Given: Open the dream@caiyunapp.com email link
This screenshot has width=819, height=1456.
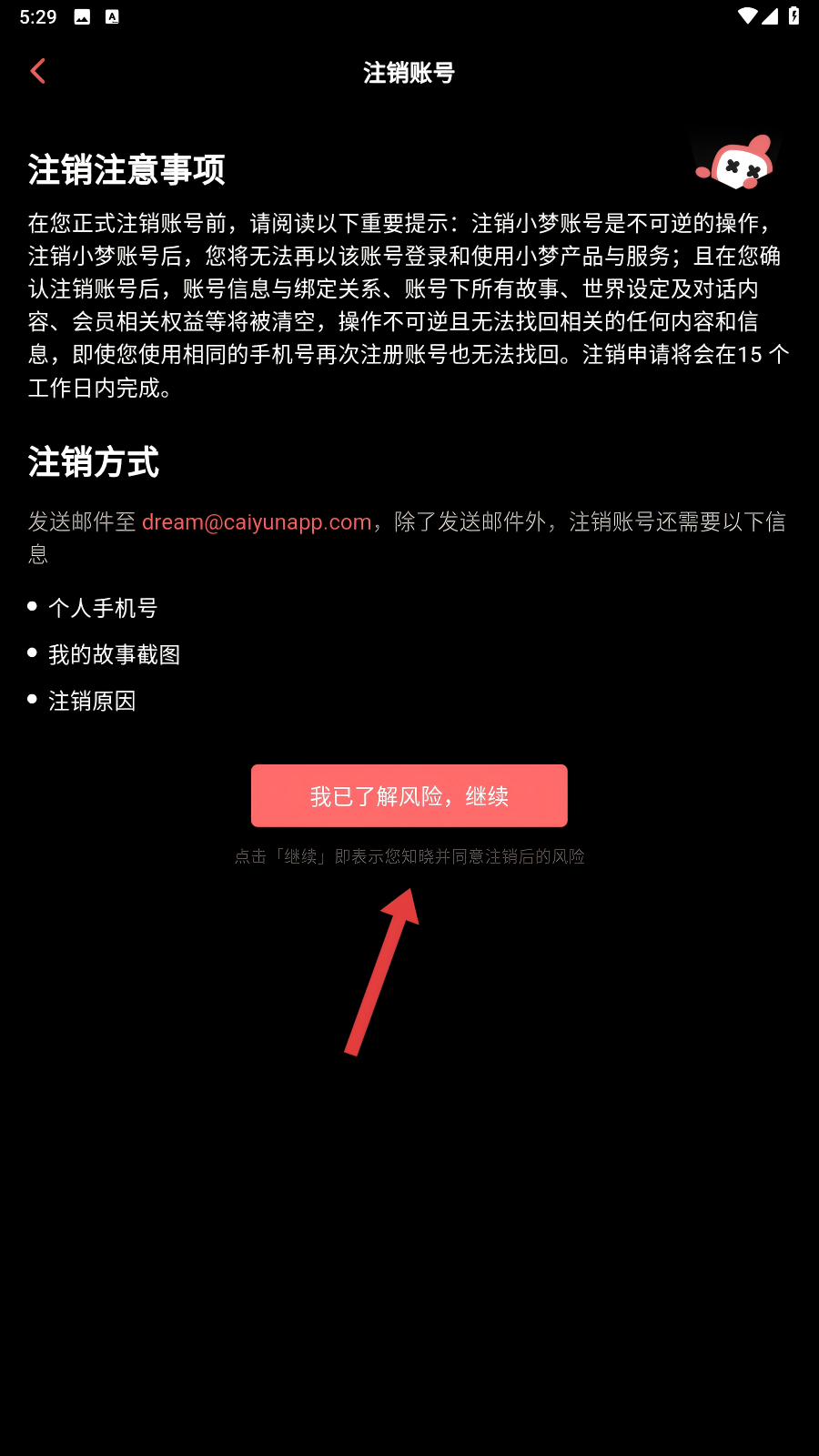Looking at the screenshot, I should (x=257, y=522).
